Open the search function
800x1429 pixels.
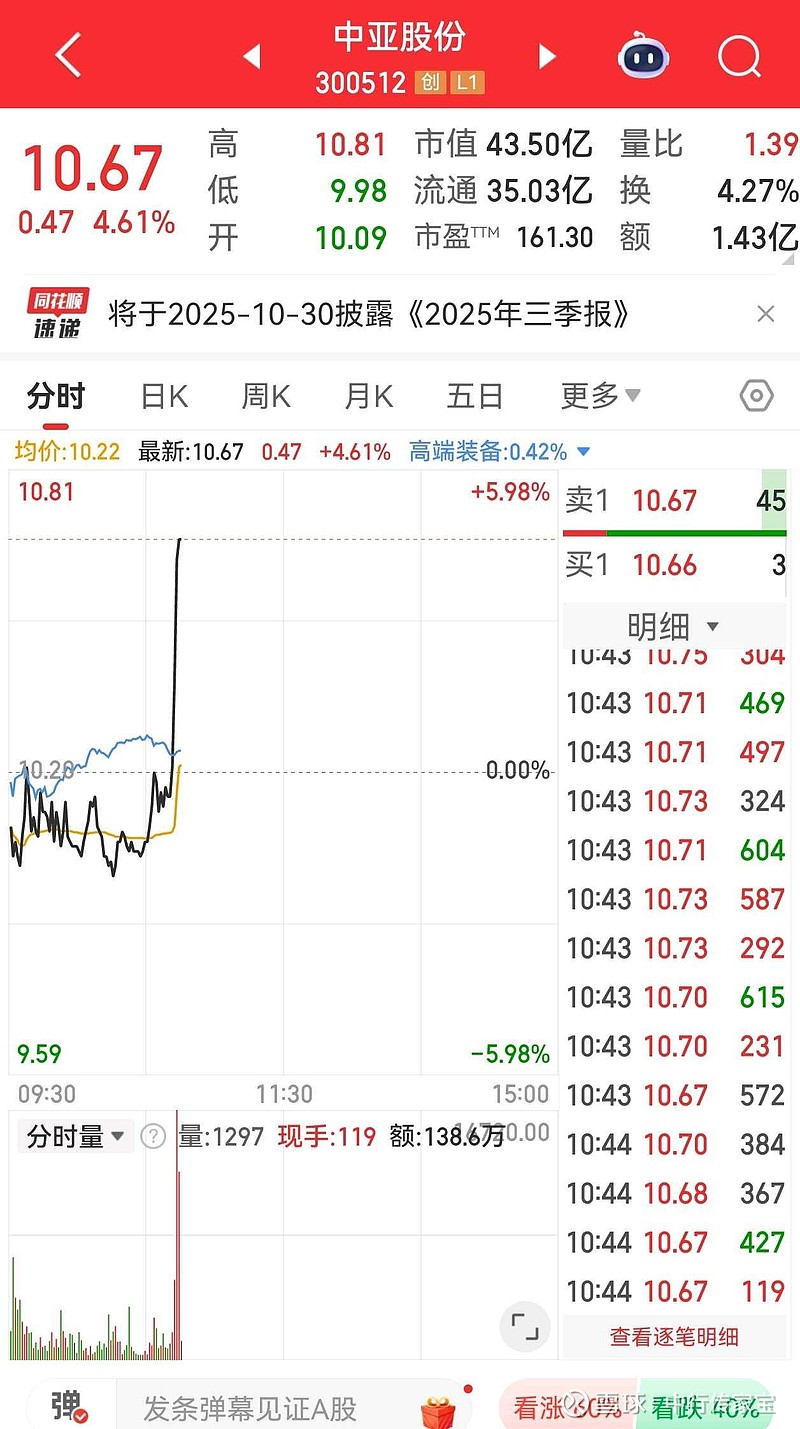point(739,55)
